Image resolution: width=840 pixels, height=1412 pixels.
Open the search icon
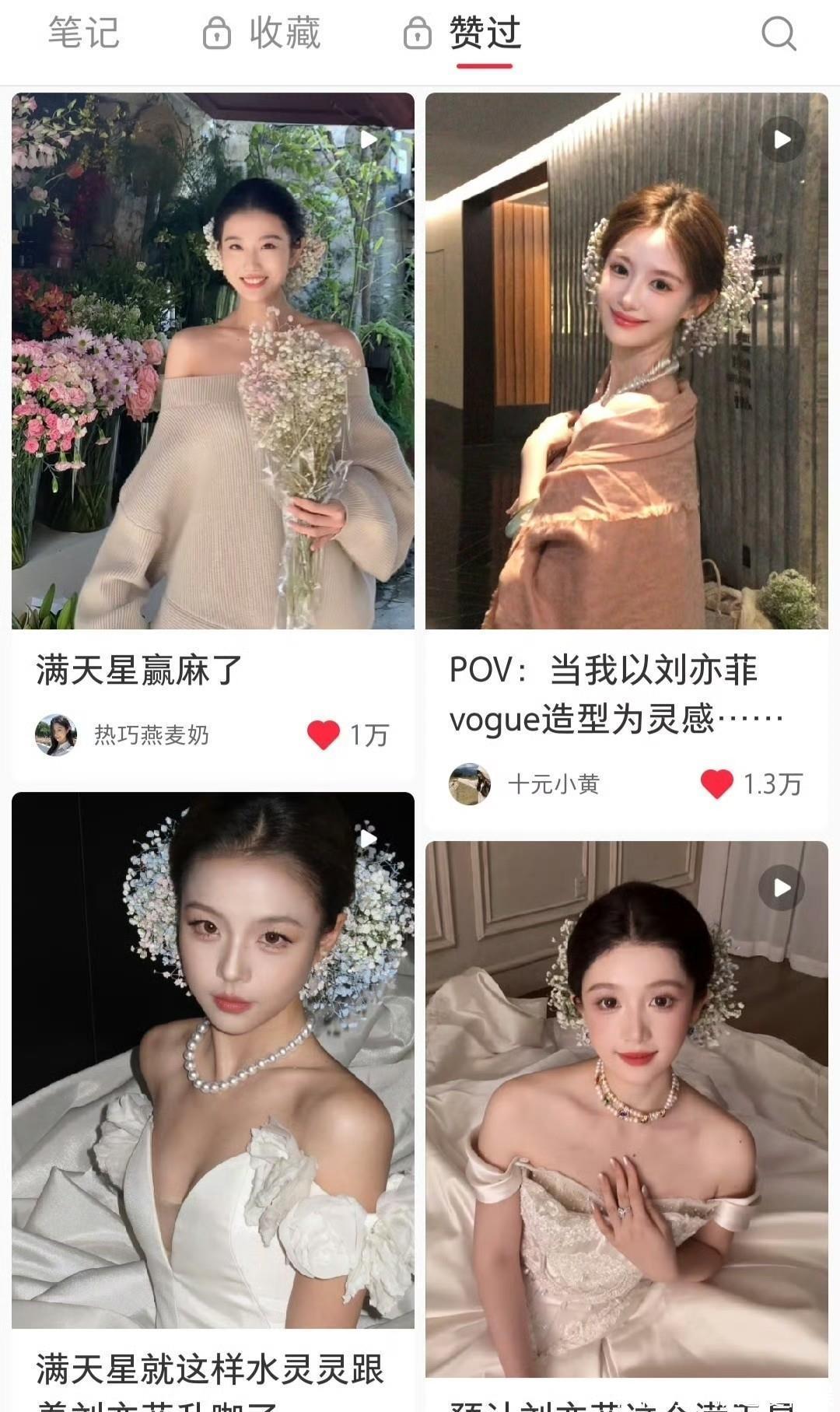(778, 33)
